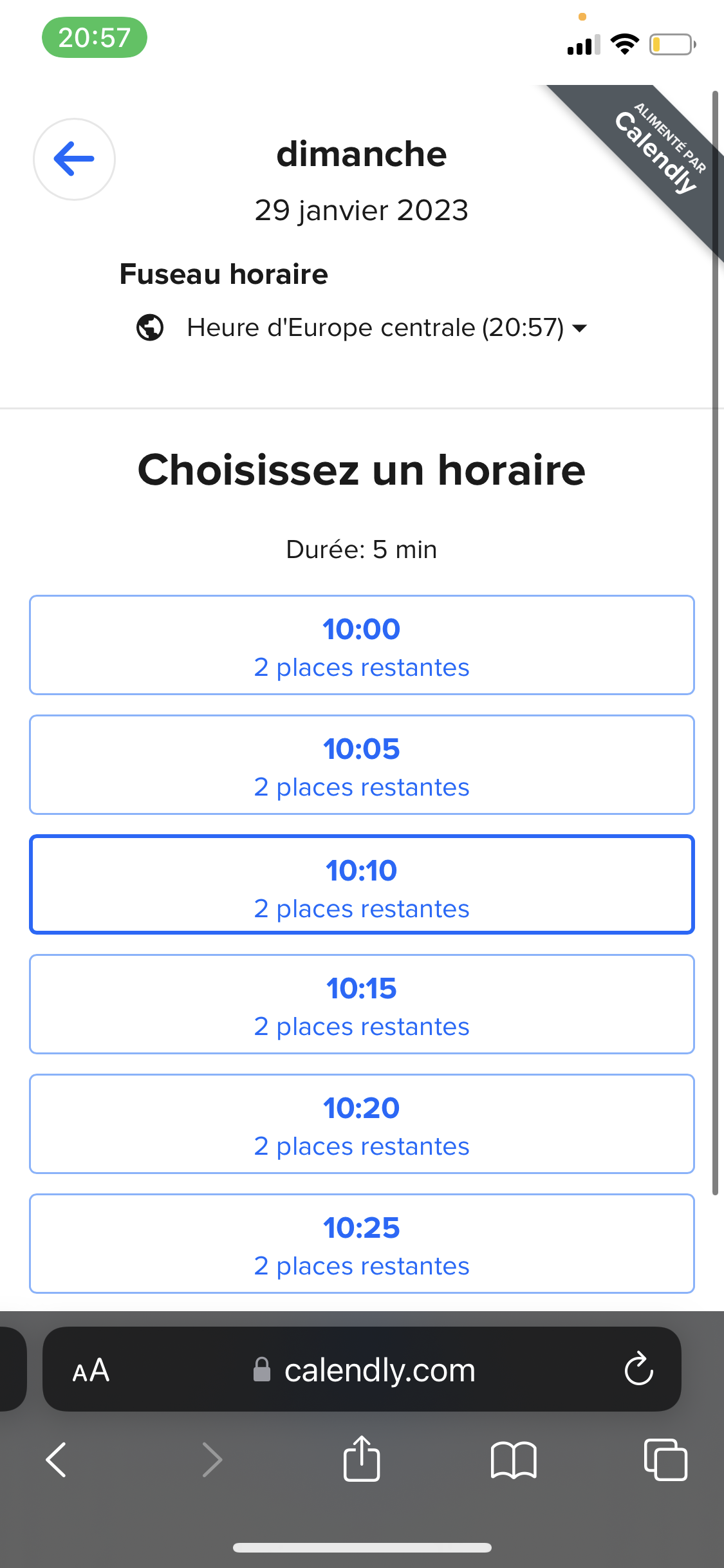Open the Heure d'Europe centrale timezone dropdown
Screen dimensions: 724x1568
362,328
